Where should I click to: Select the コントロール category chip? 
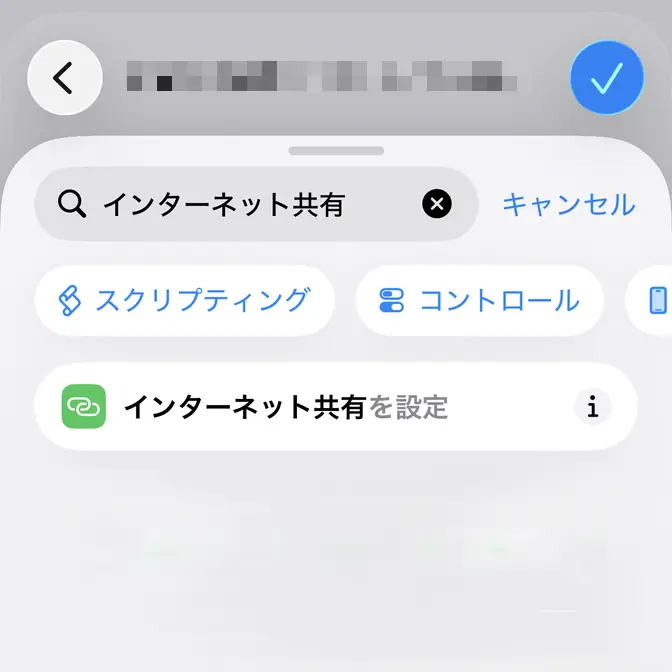[x=479, y=300]
